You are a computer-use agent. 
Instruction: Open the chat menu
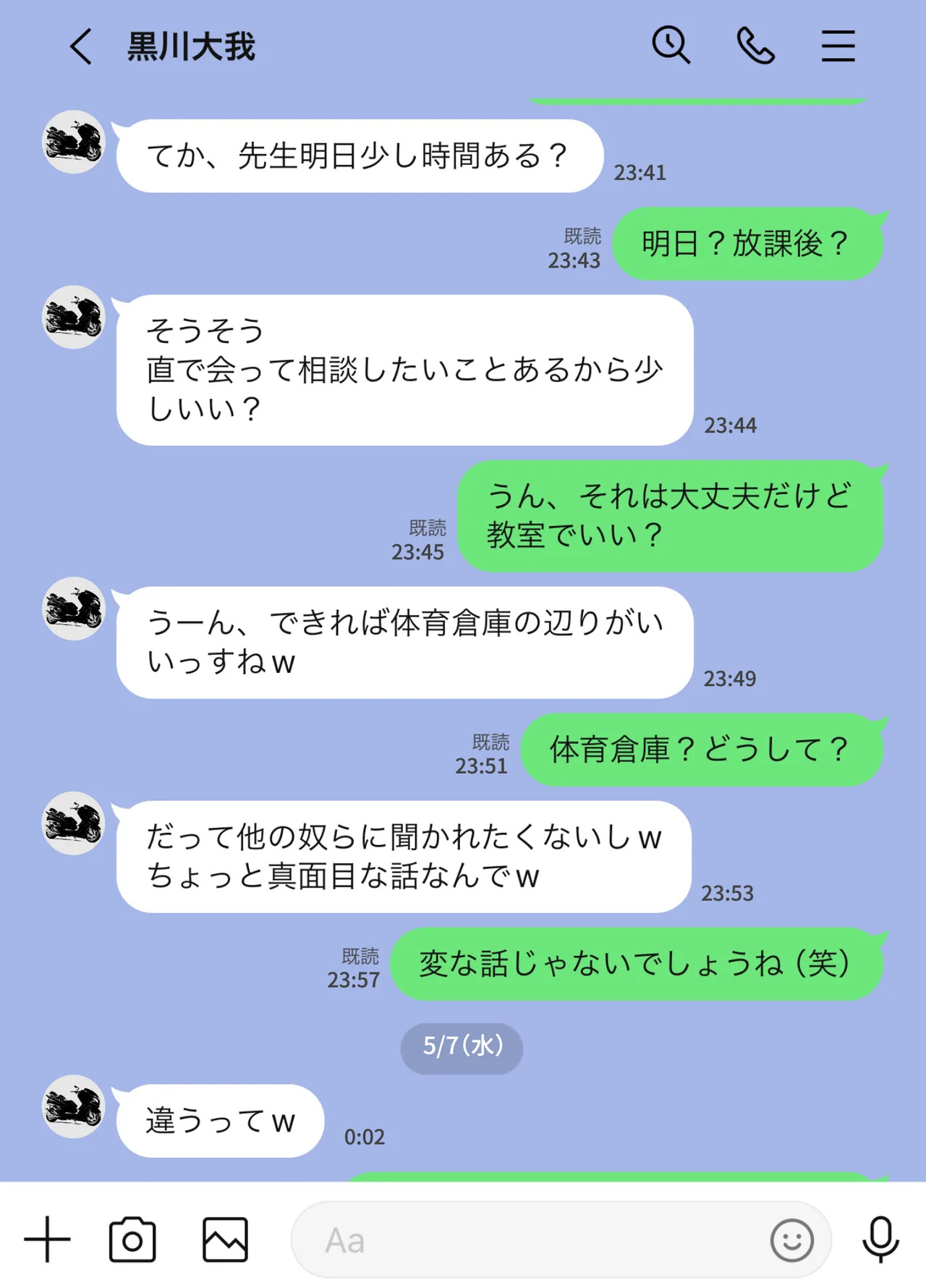pos(838,46)
